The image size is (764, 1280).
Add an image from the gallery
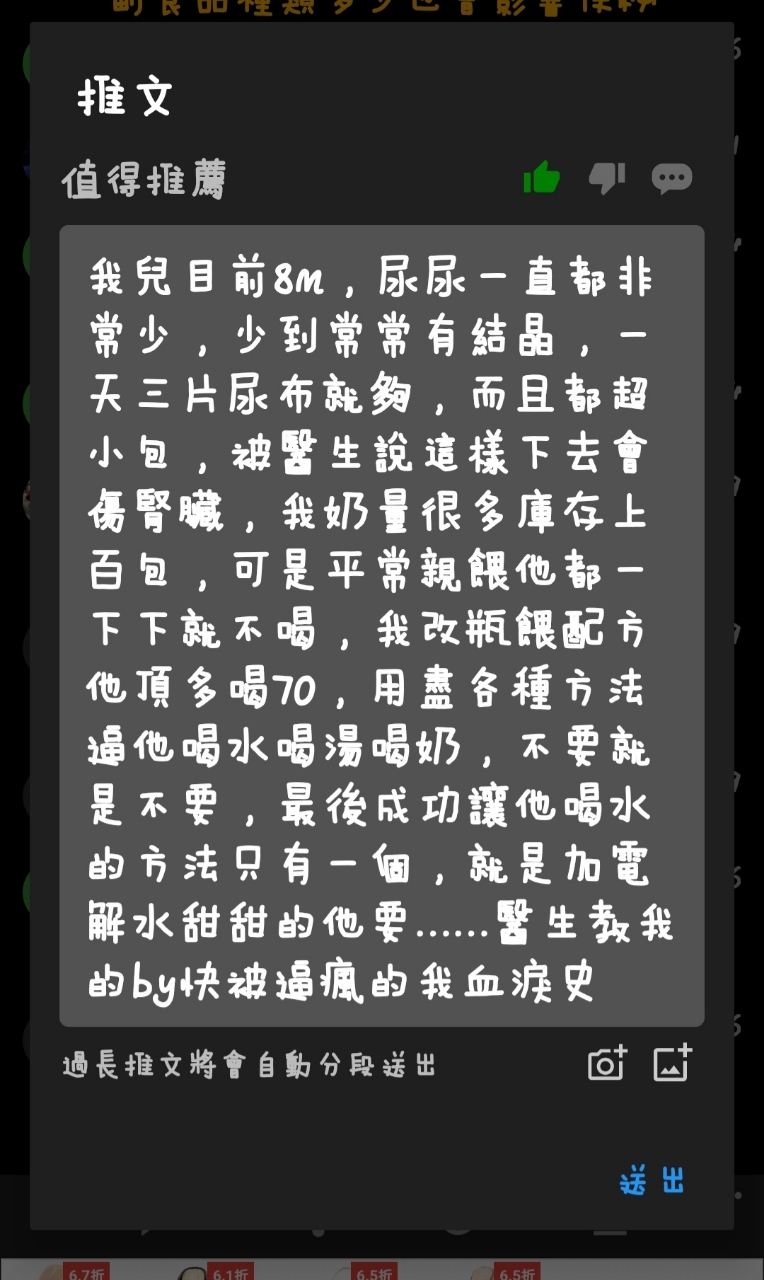[x=672, y=1063]
